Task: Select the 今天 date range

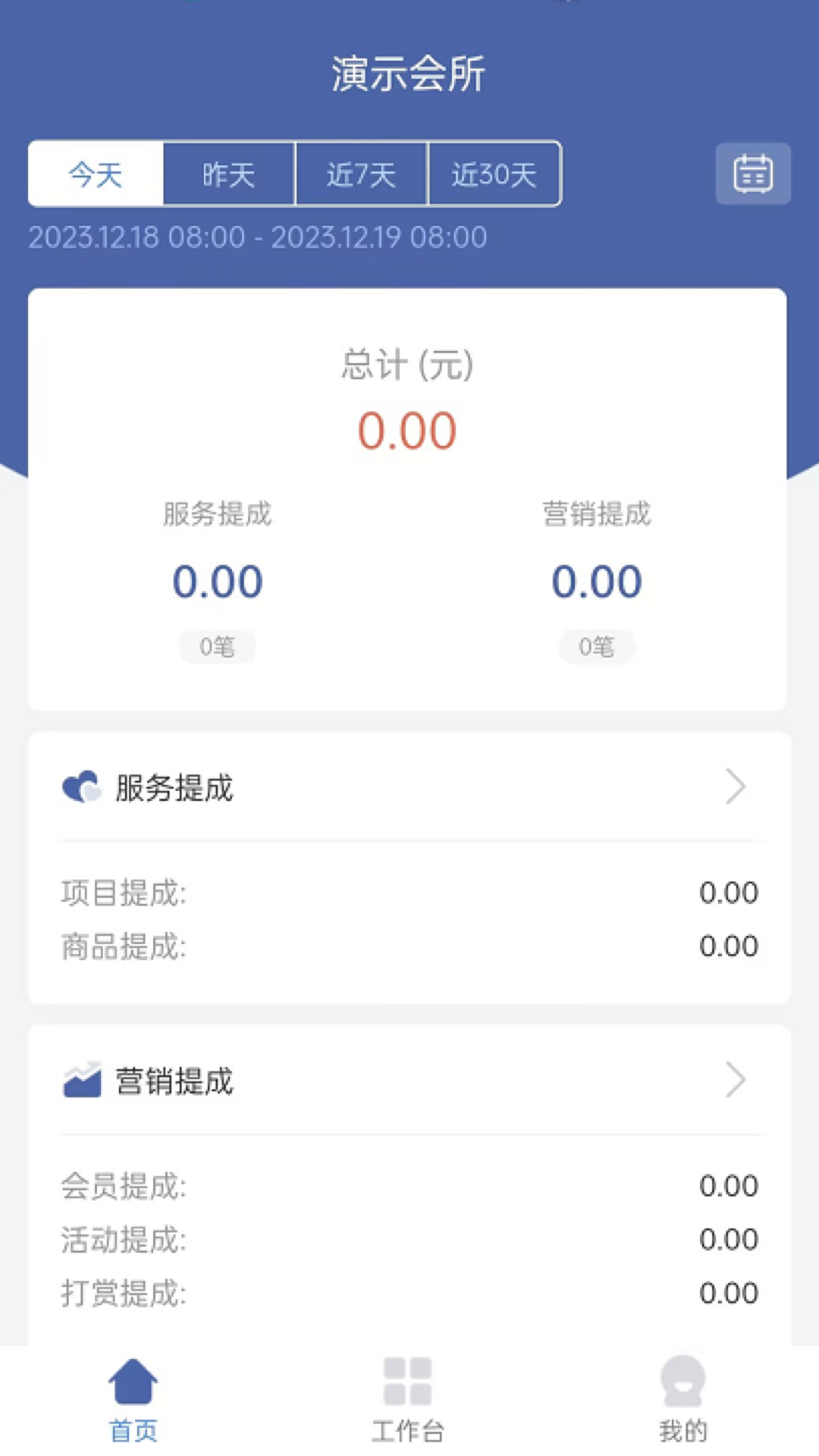Action: 96,174
